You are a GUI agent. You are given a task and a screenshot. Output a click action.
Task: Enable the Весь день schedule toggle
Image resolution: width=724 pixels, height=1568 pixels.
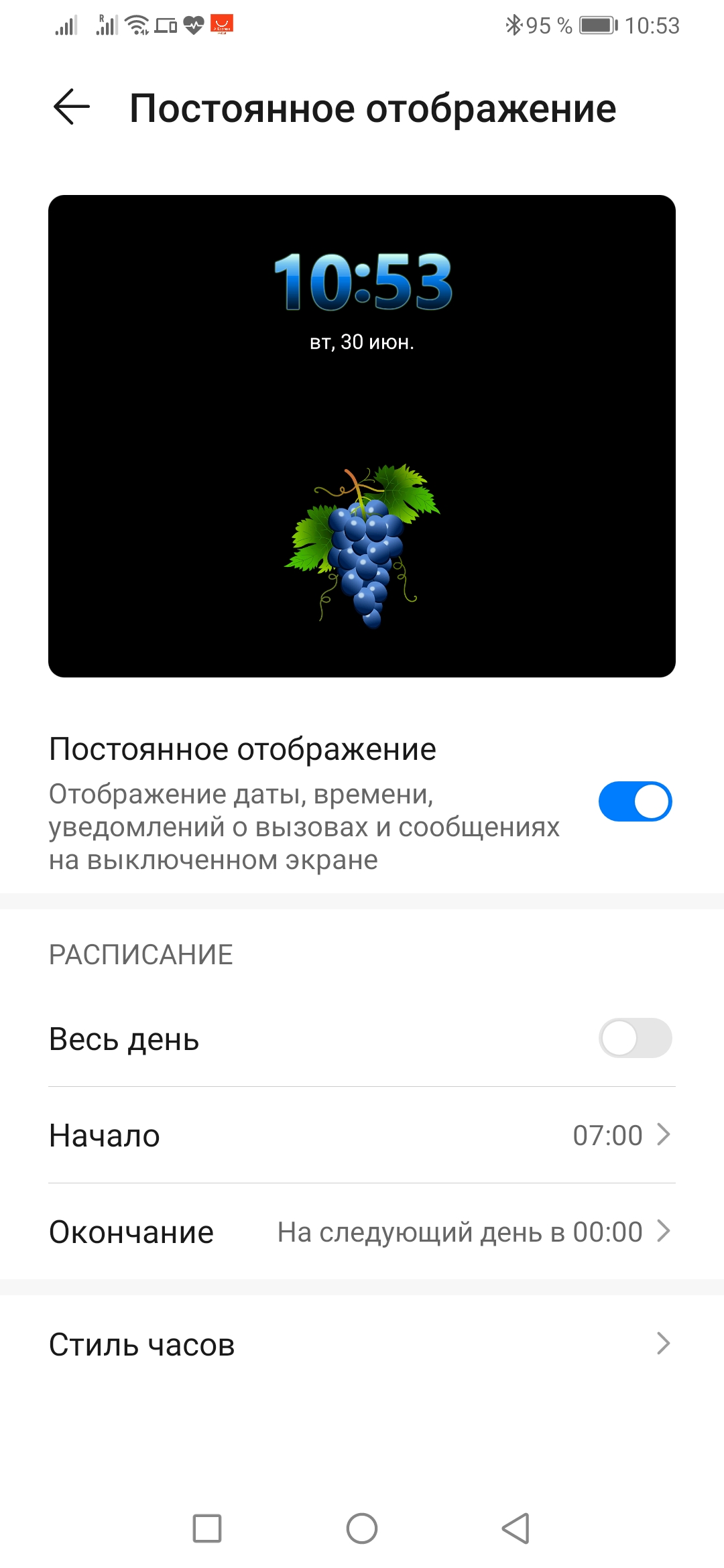coord(634,1038)
